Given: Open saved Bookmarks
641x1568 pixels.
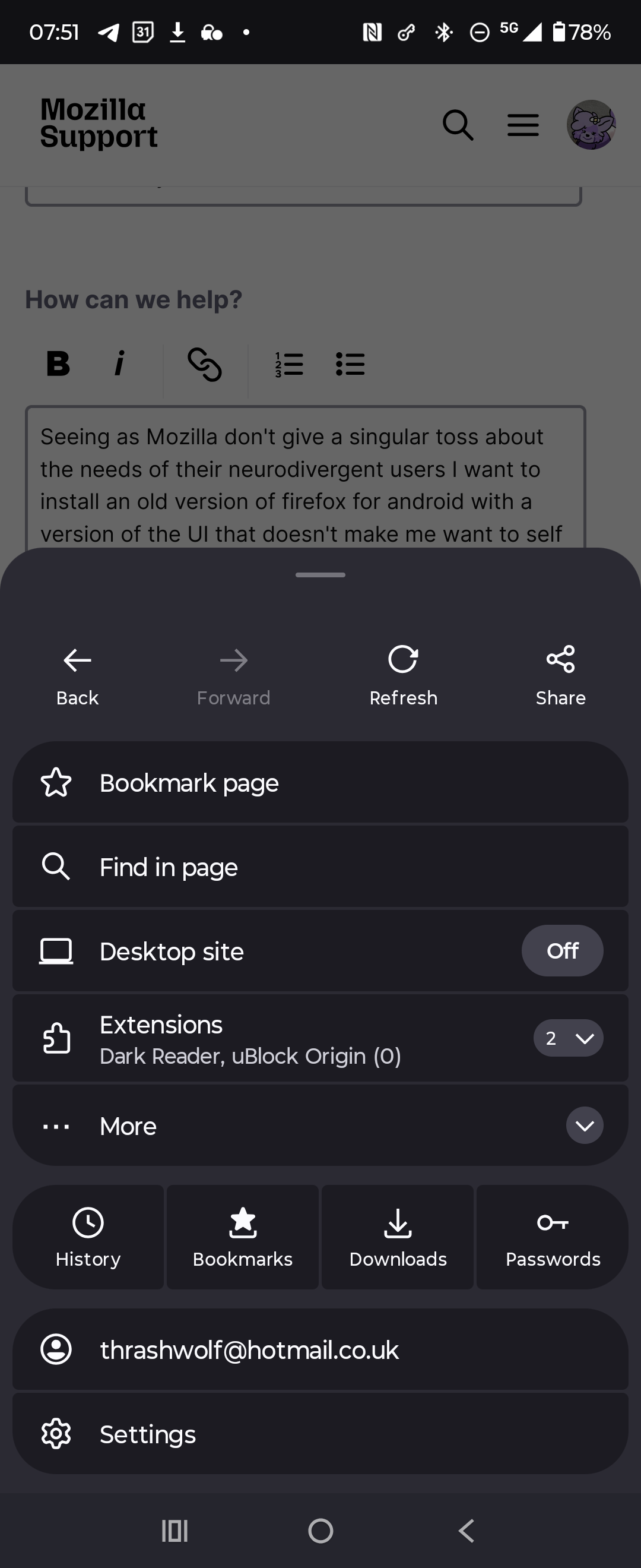Looking at the screenshot, I should pyautogui.click(x=243, y=1237).
